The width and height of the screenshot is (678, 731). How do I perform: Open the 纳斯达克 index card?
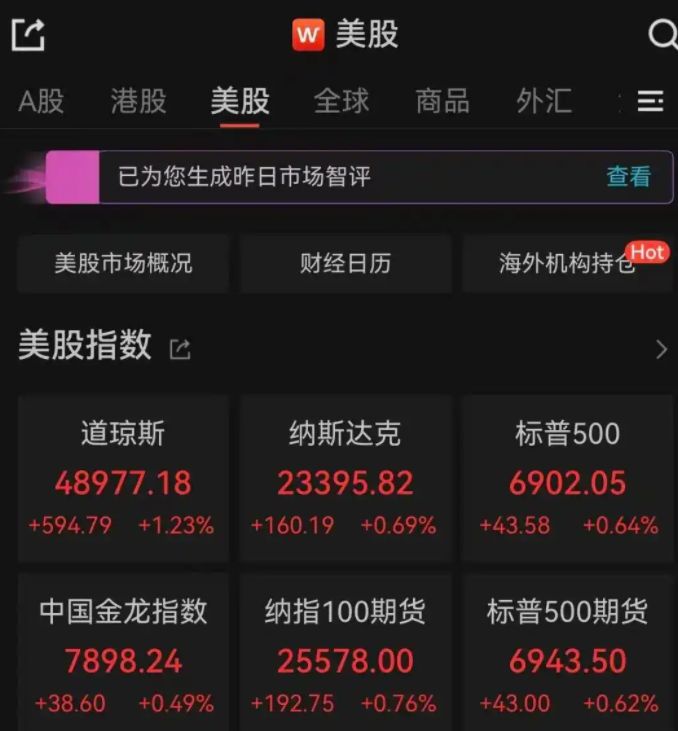point(345,478)
